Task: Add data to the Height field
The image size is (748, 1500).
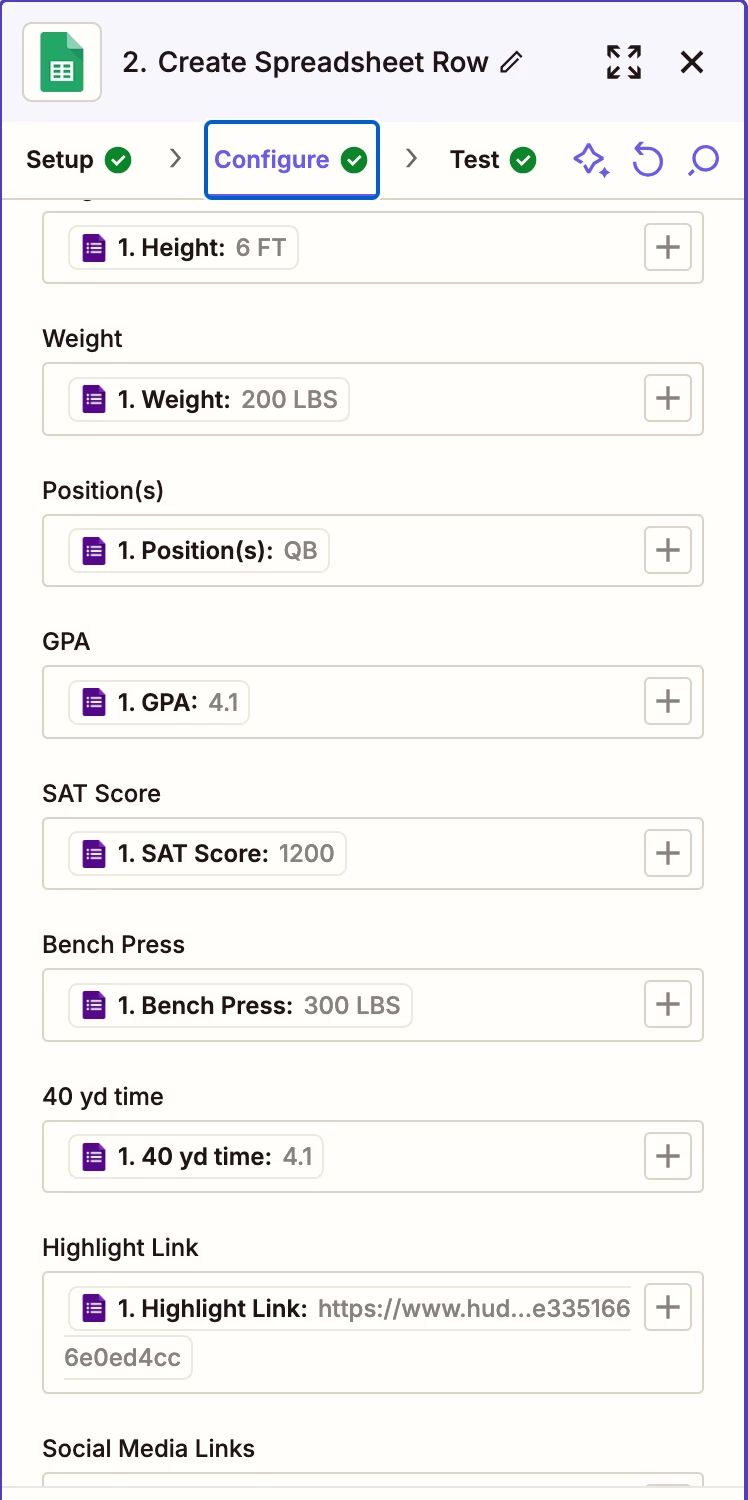Action: point(667,247)
